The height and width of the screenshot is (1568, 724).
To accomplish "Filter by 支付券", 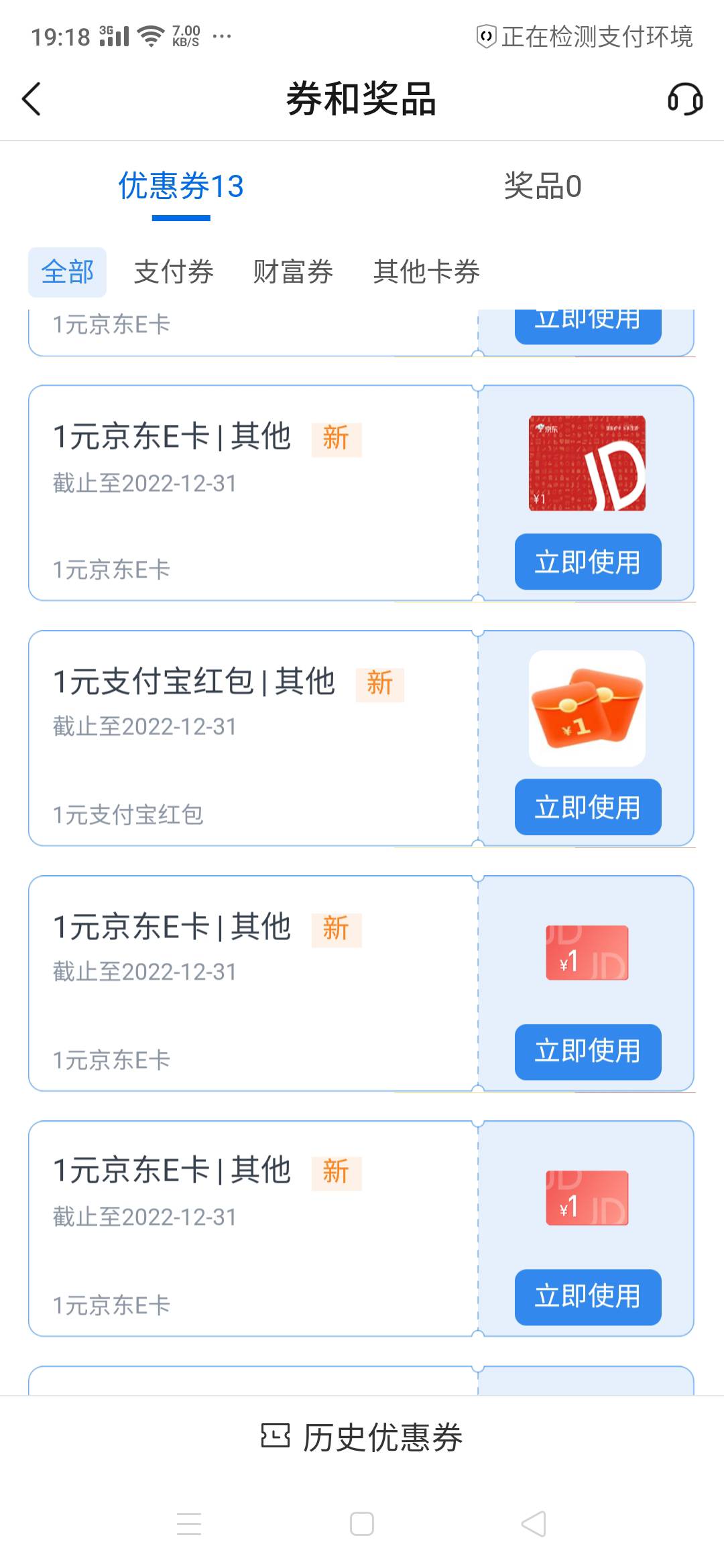I will [x=174, y=272].
